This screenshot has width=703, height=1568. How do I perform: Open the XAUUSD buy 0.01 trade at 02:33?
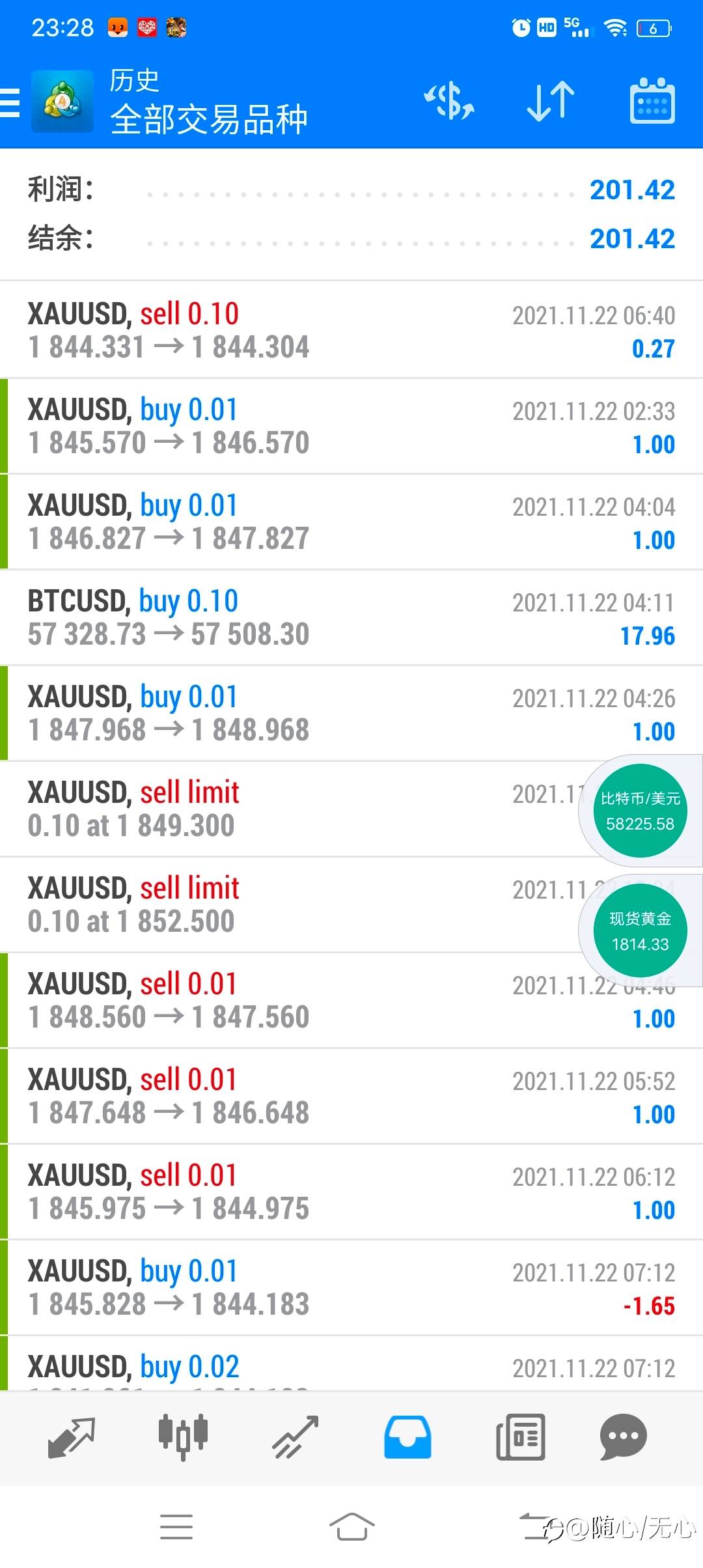[351, 426]
